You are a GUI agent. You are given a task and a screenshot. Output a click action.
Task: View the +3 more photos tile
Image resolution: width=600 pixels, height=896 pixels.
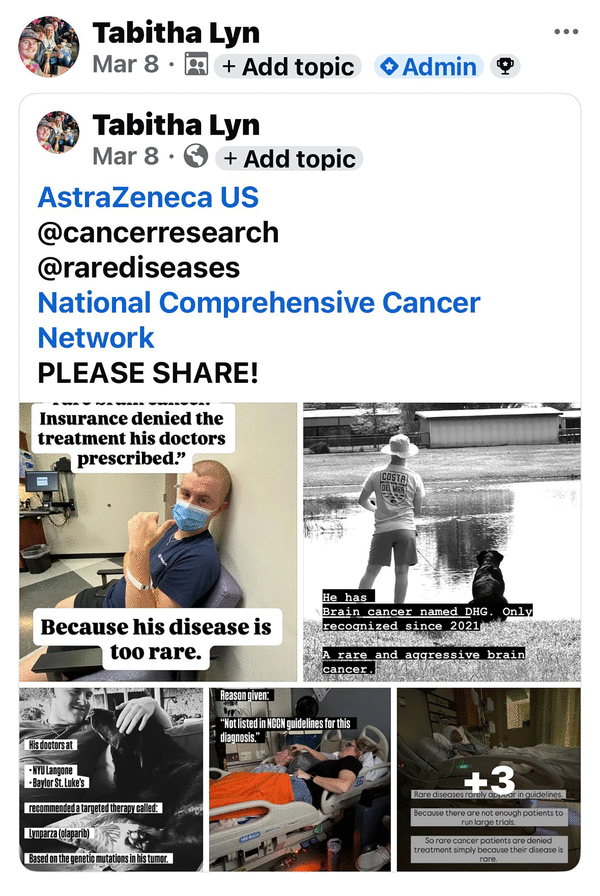pos(489,779)
